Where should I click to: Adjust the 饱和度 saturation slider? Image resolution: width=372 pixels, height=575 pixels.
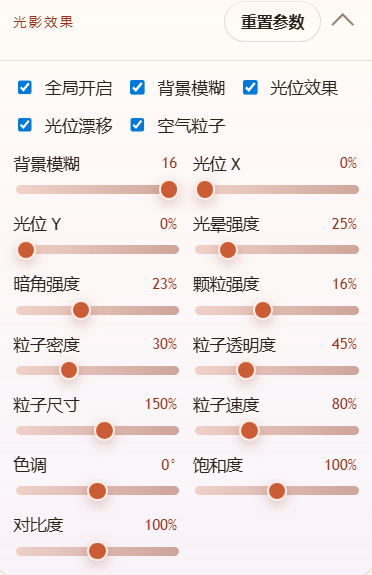coord(277,491)
